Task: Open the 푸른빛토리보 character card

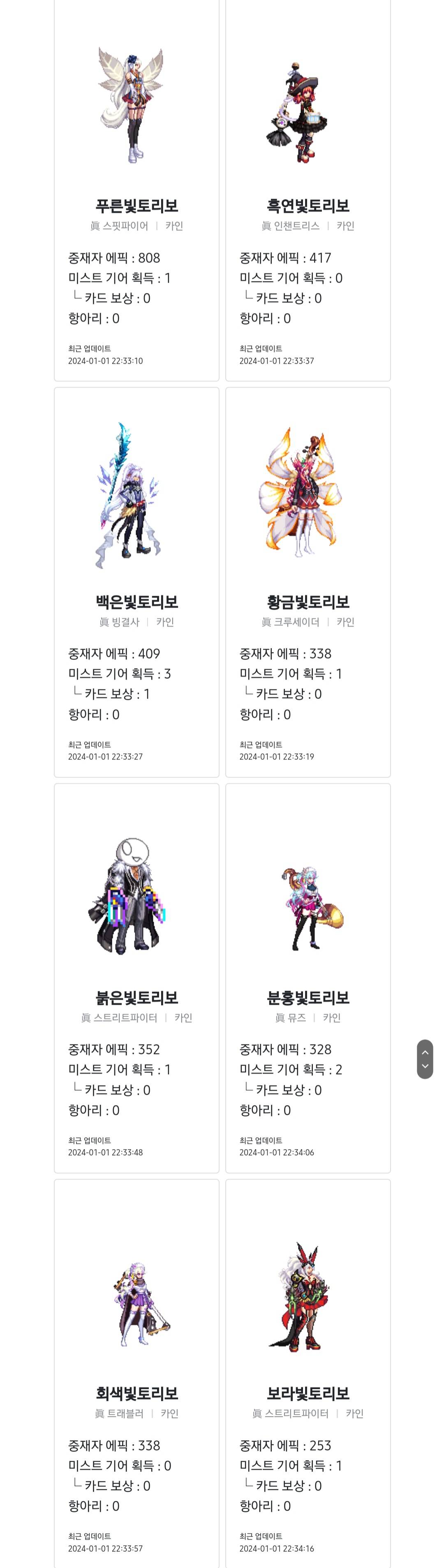Action: pyautogui.click(x=136, y=206)
